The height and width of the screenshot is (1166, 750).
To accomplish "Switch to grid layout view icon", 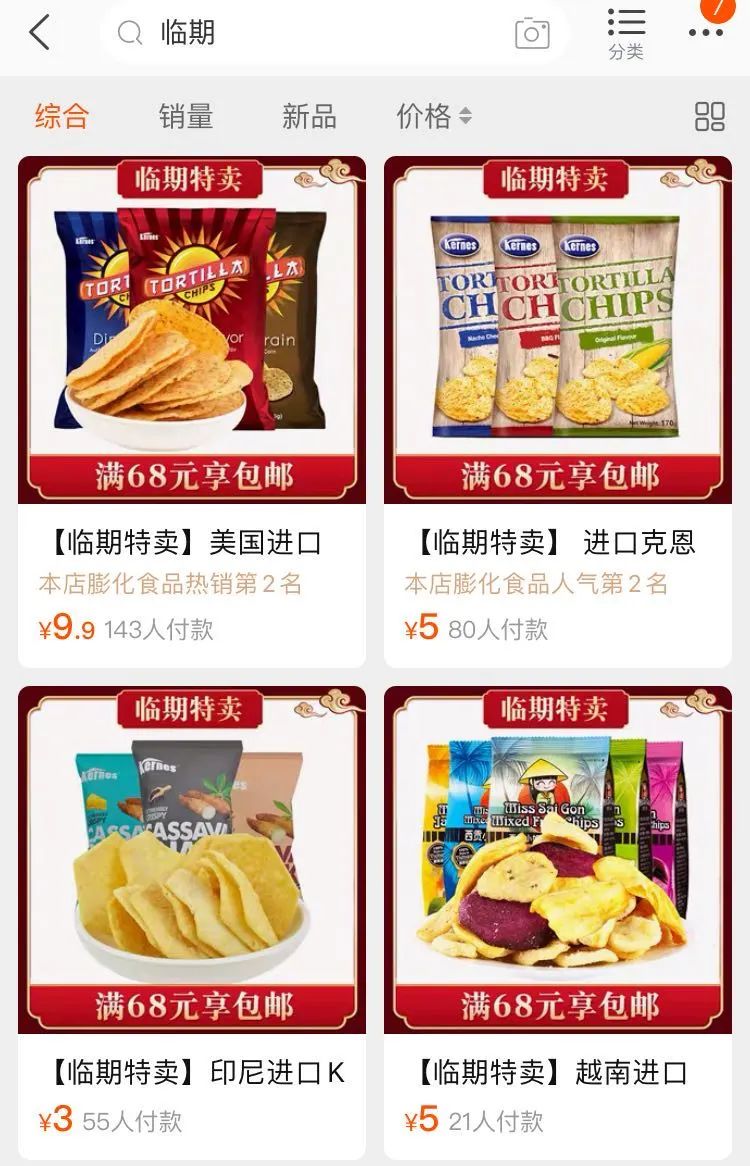I will click(710, 117).
